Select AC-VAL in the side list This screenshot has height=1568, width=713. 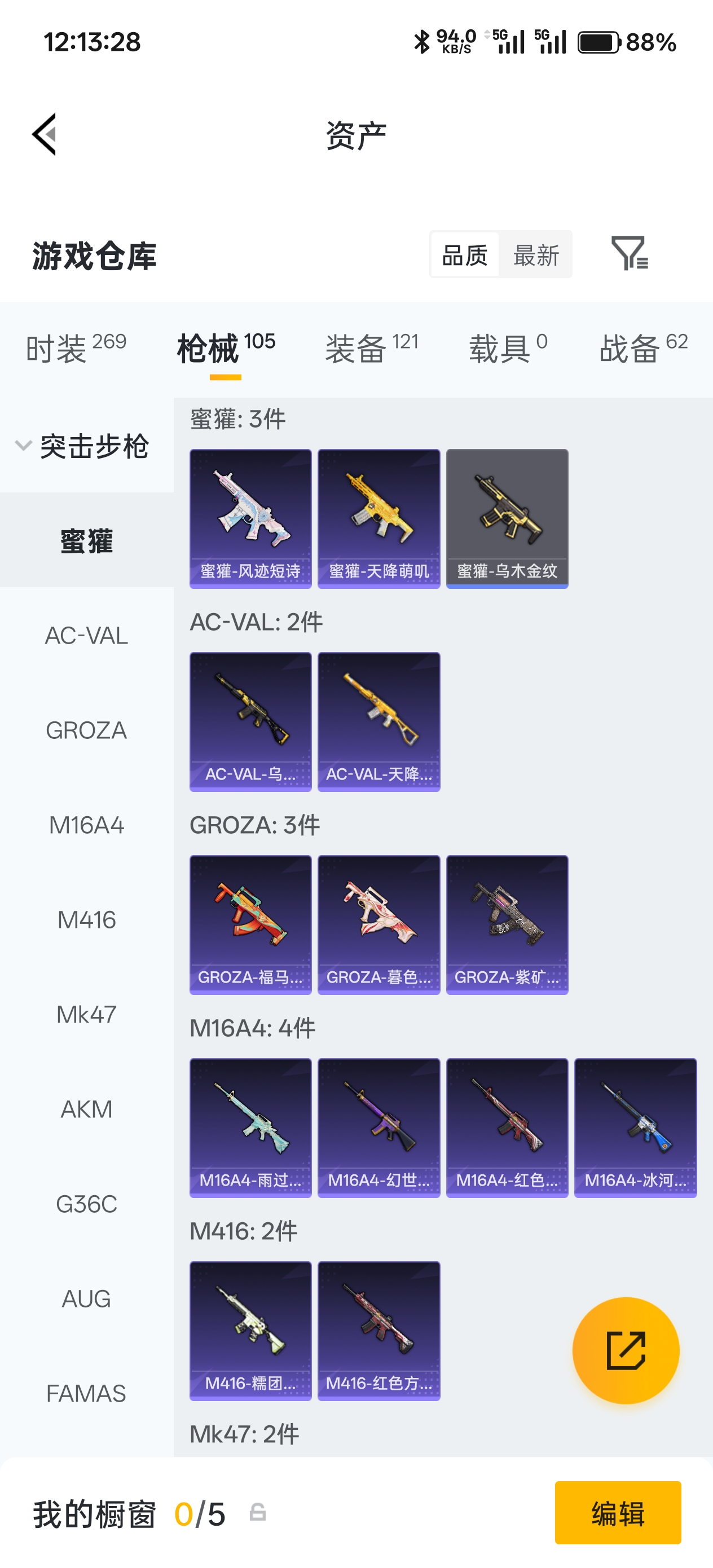tap(86, 636)
